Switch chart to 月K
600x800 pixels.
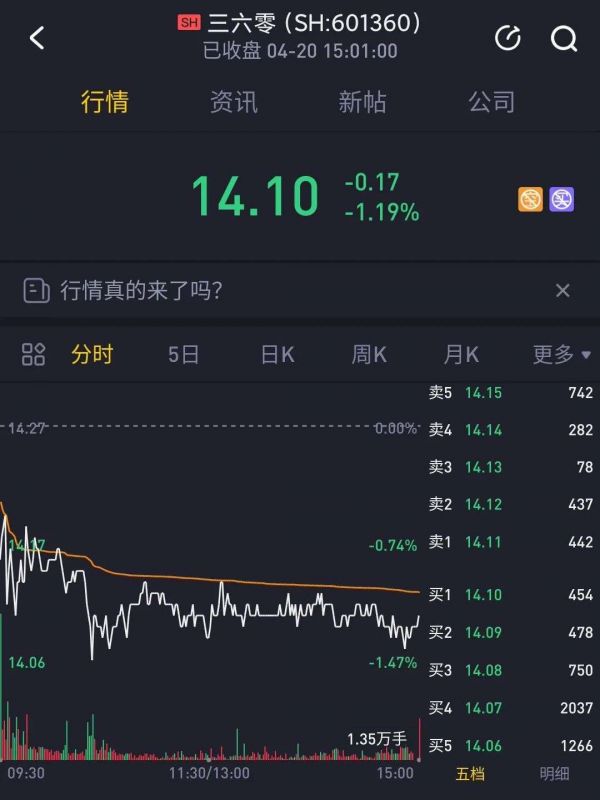pyautogui.click(x=461, y=354)
